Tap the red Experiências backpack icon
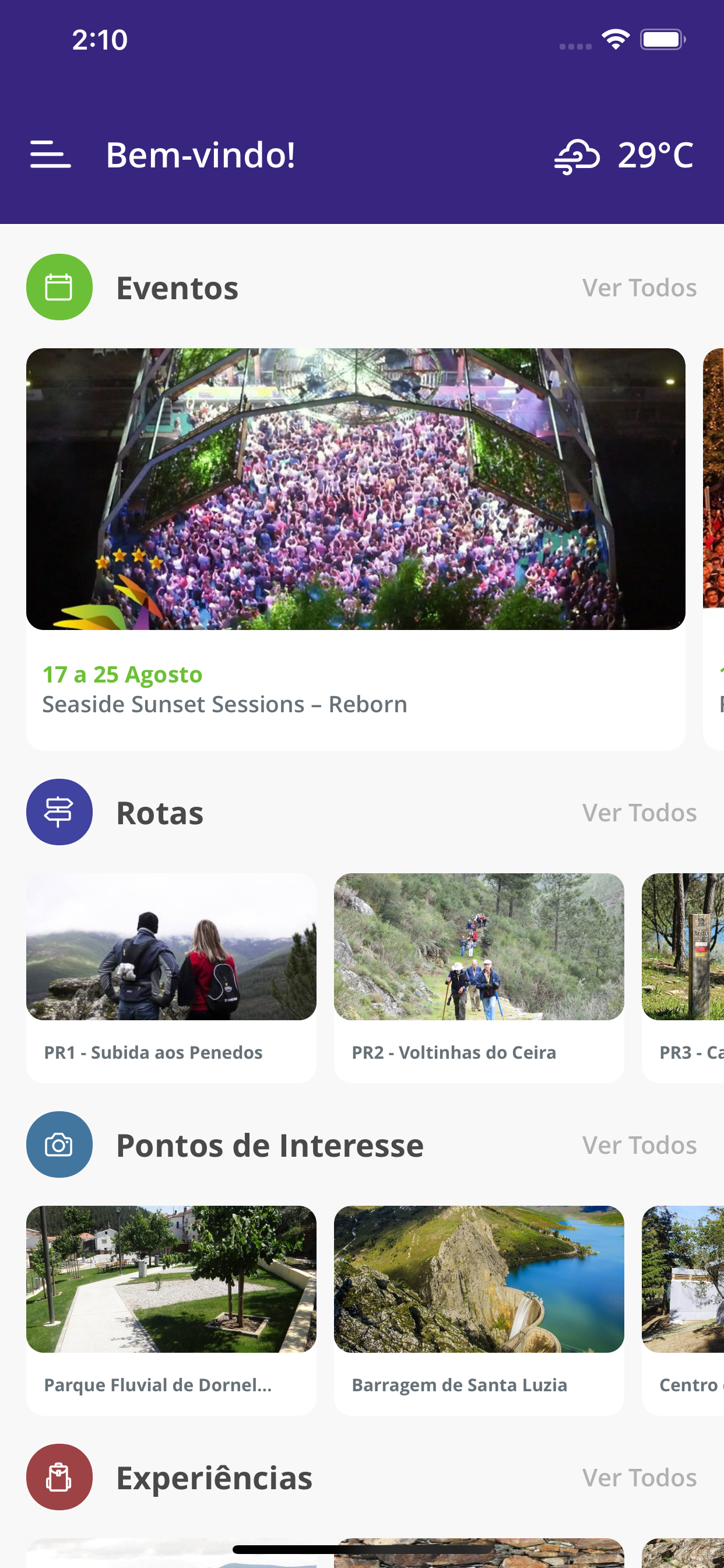The image size is (724, 1568). [x=59, y=1478]
